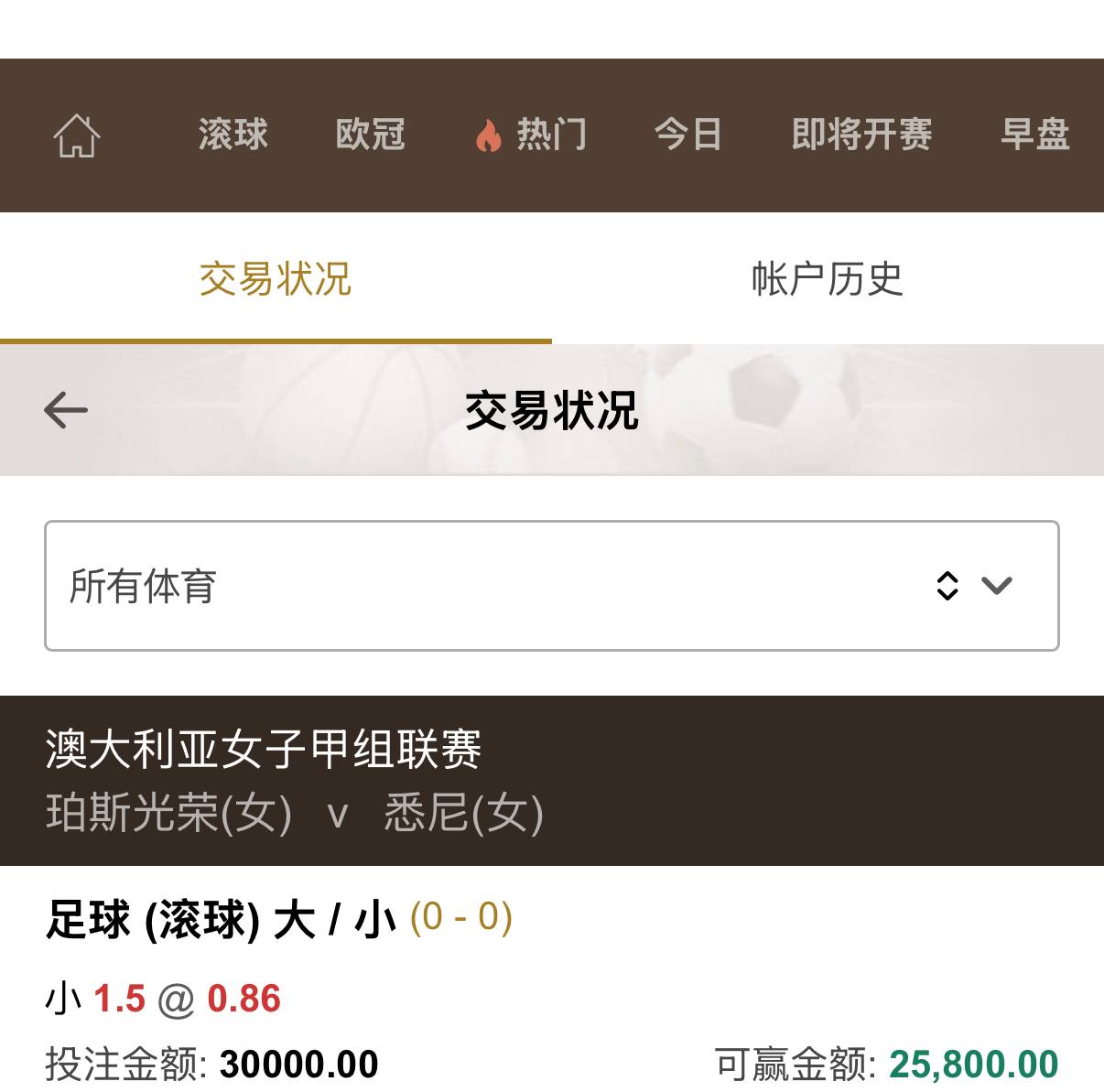Open the 热门 section
Screen dimensions: 1104x1092
pyautogui.click(x=532, y=135)
